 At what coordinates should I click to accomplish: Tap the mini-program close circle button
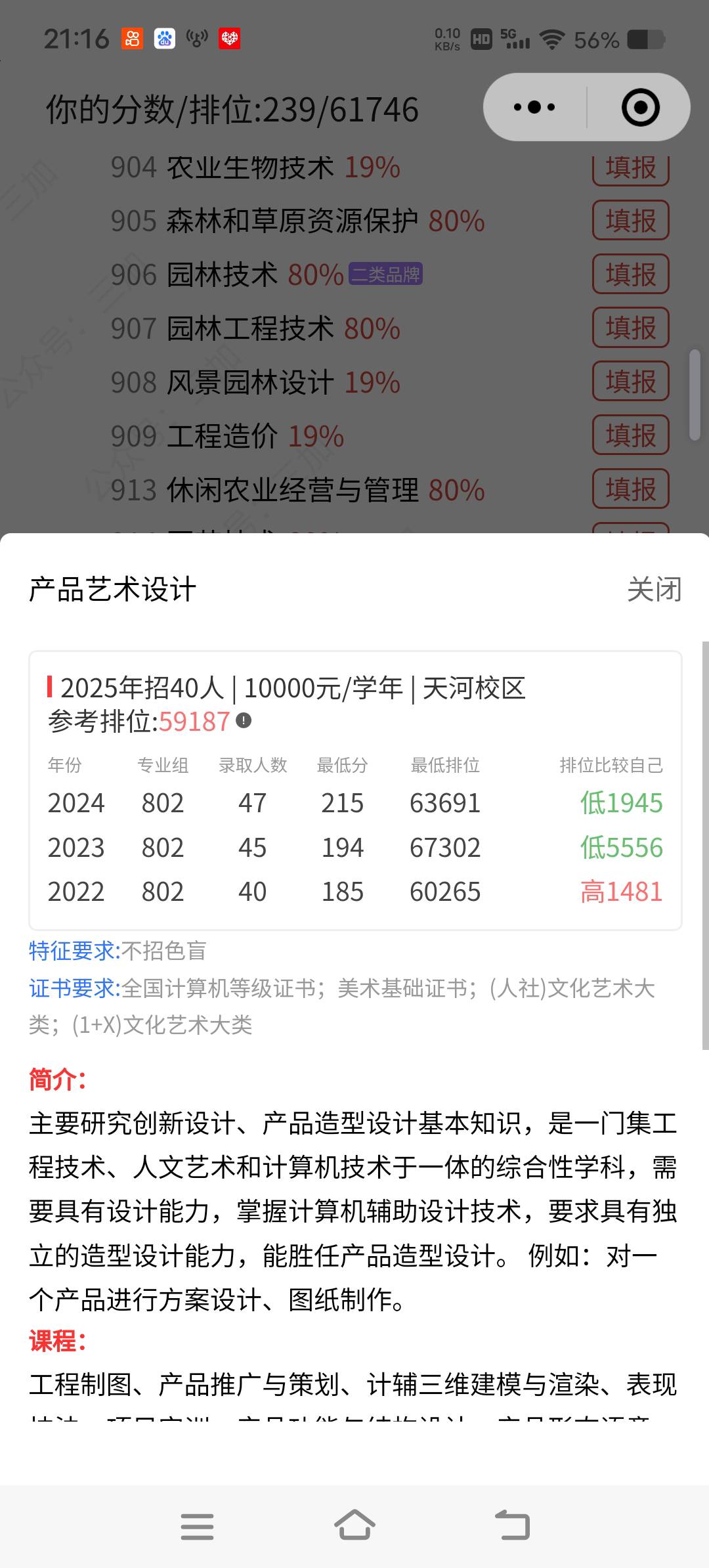[640, 107]
